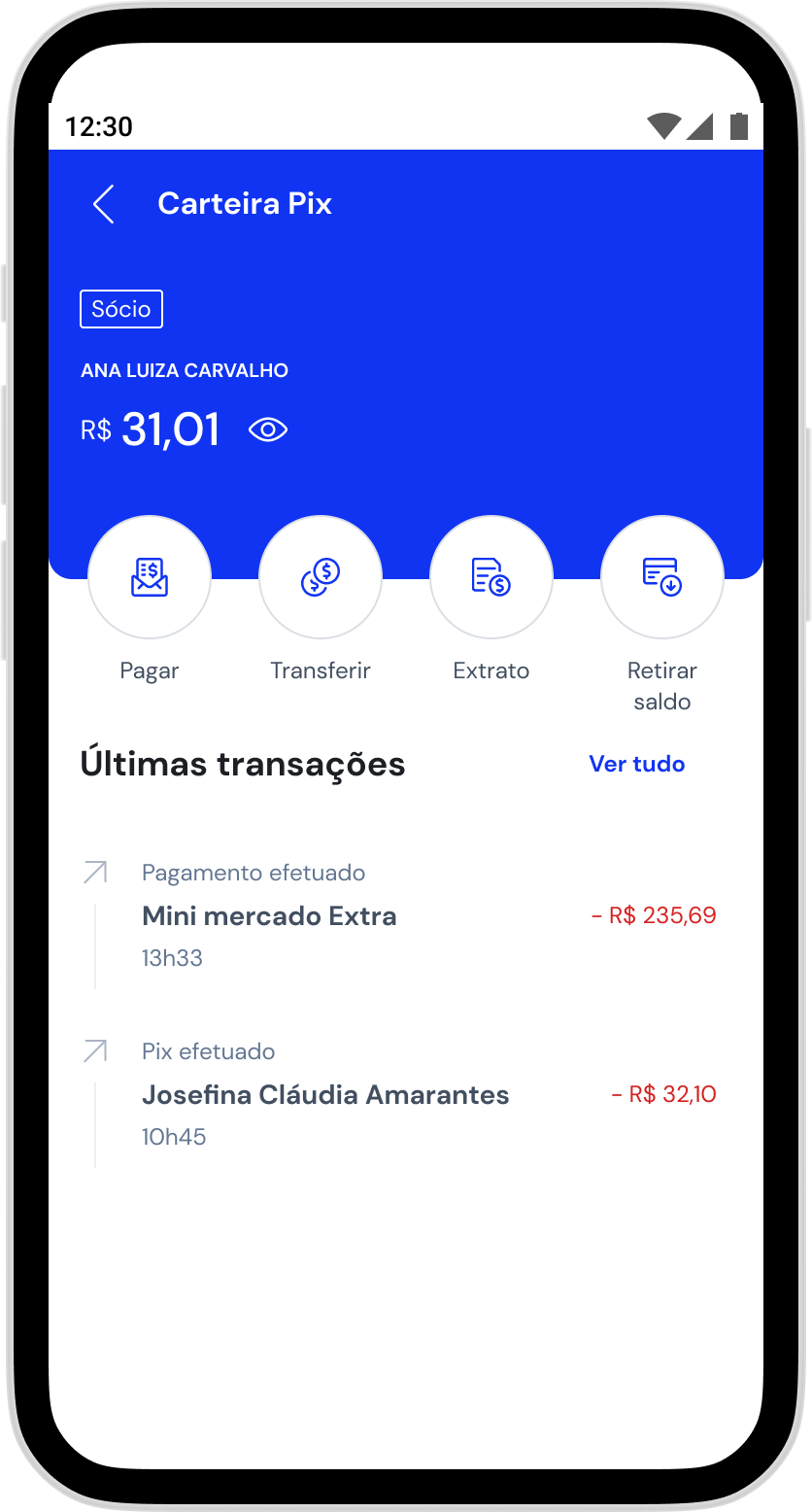Screen dimensions: 812x1512
Task: Go back from Carteira Pix
Action: [104, 204]
